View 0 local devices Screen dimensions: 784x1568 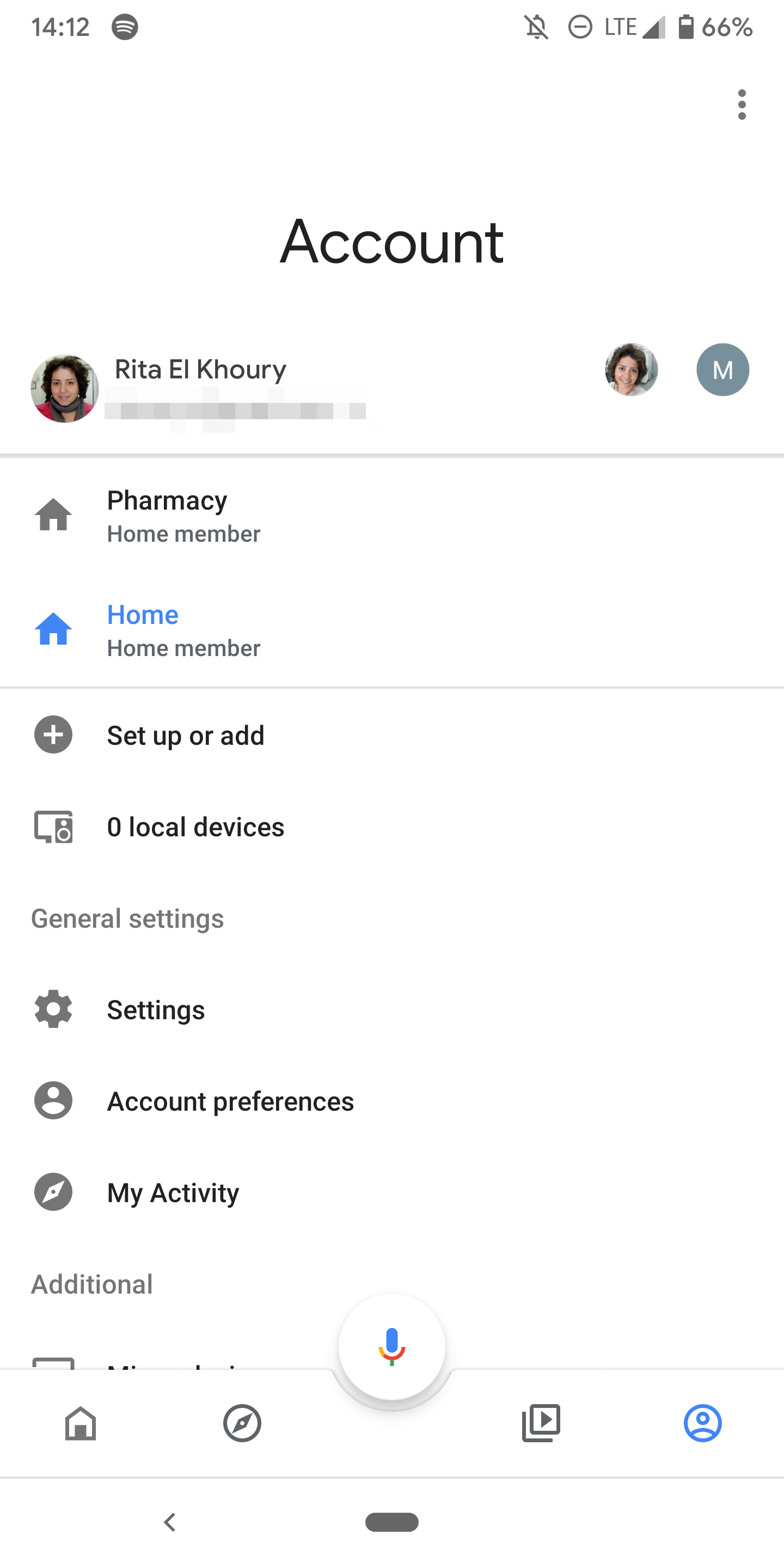pos(195,826)
